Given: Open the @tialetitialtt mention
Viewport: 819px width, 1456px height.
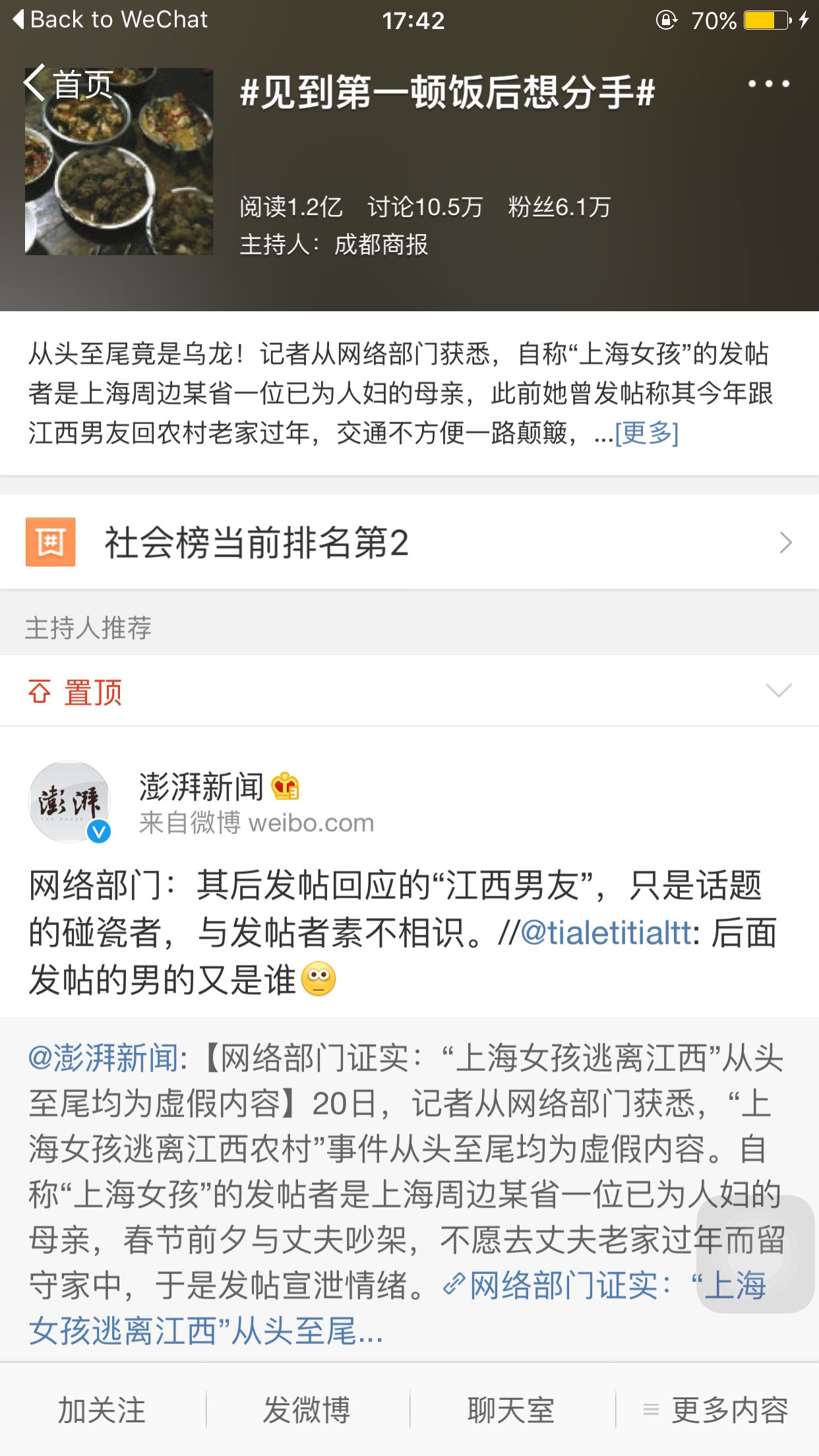Looking at the screenshot, I should click(607, 933).
